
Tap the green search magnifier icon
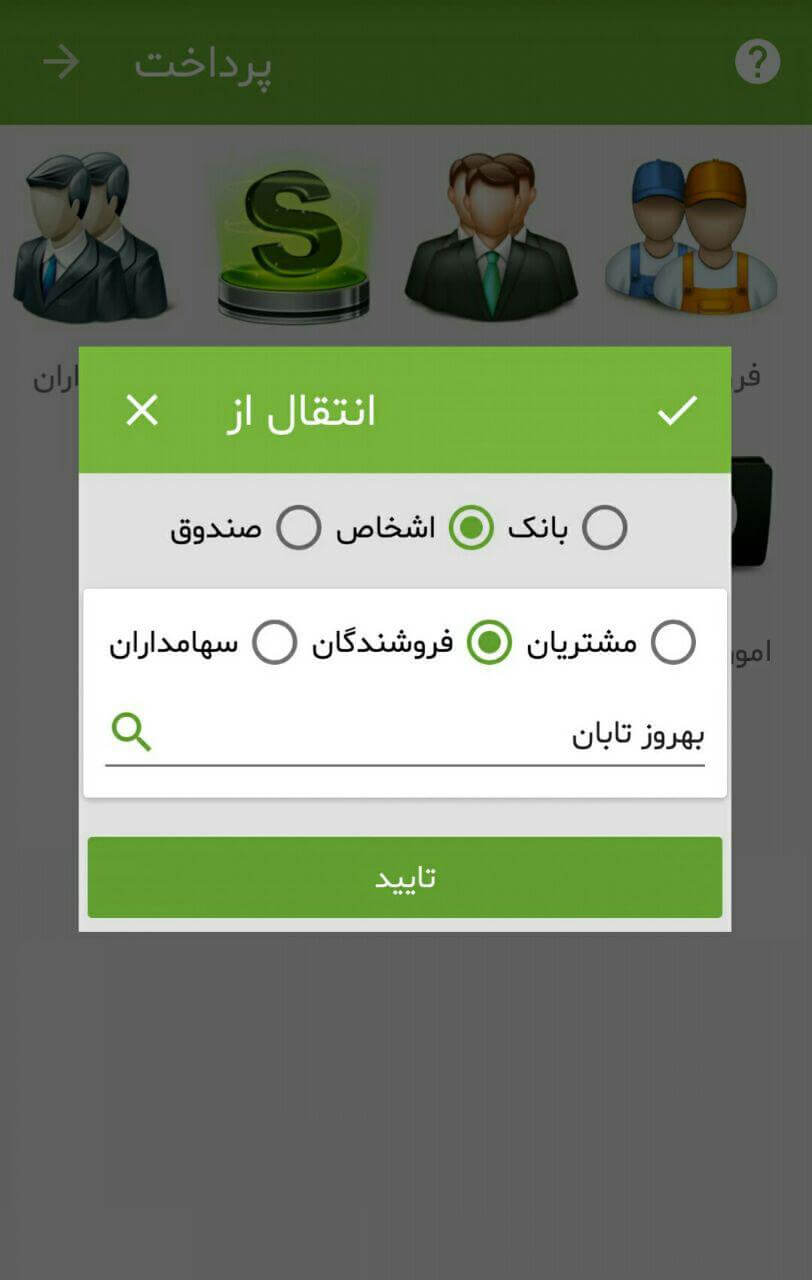(131, 733)
